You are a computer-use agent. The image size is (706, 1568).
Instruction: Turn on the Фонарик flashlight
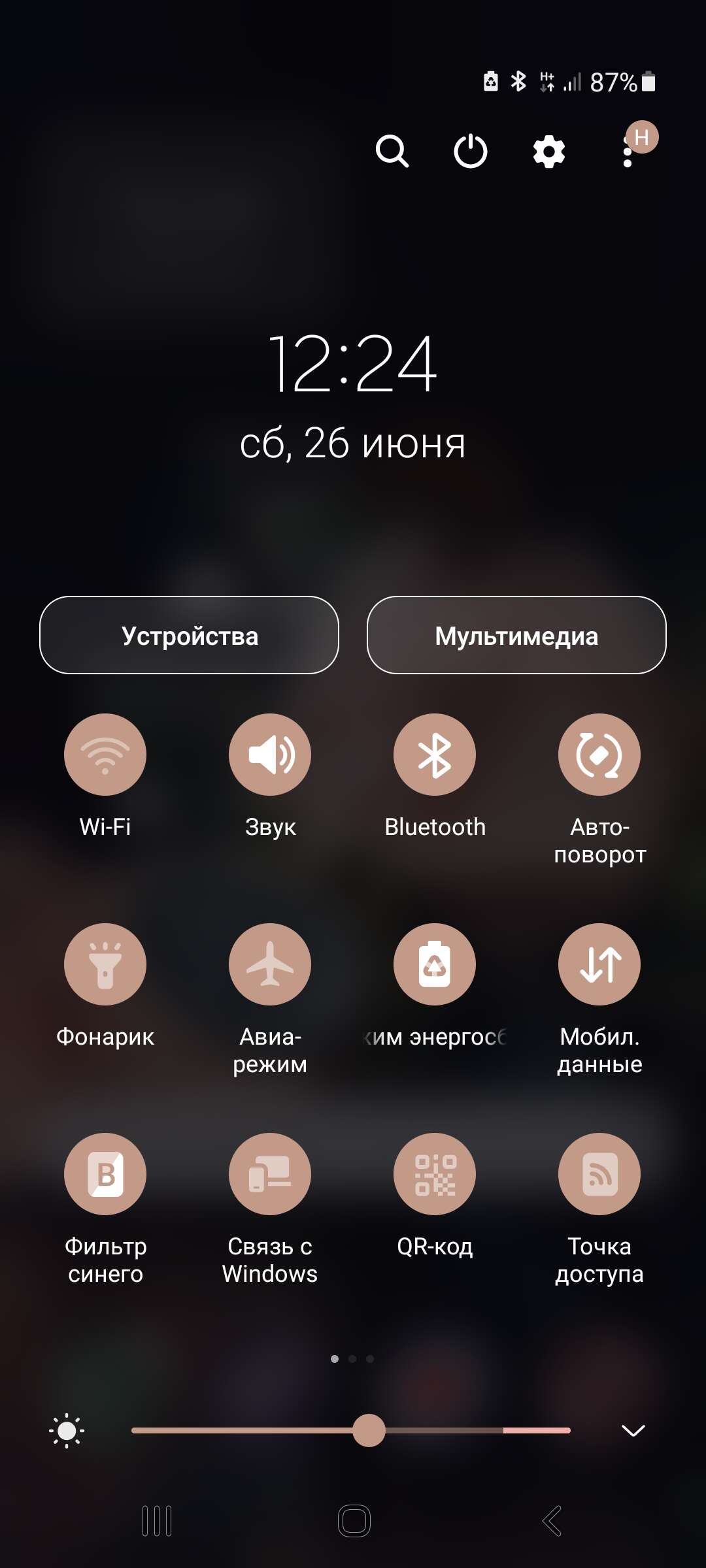[105, 964]
